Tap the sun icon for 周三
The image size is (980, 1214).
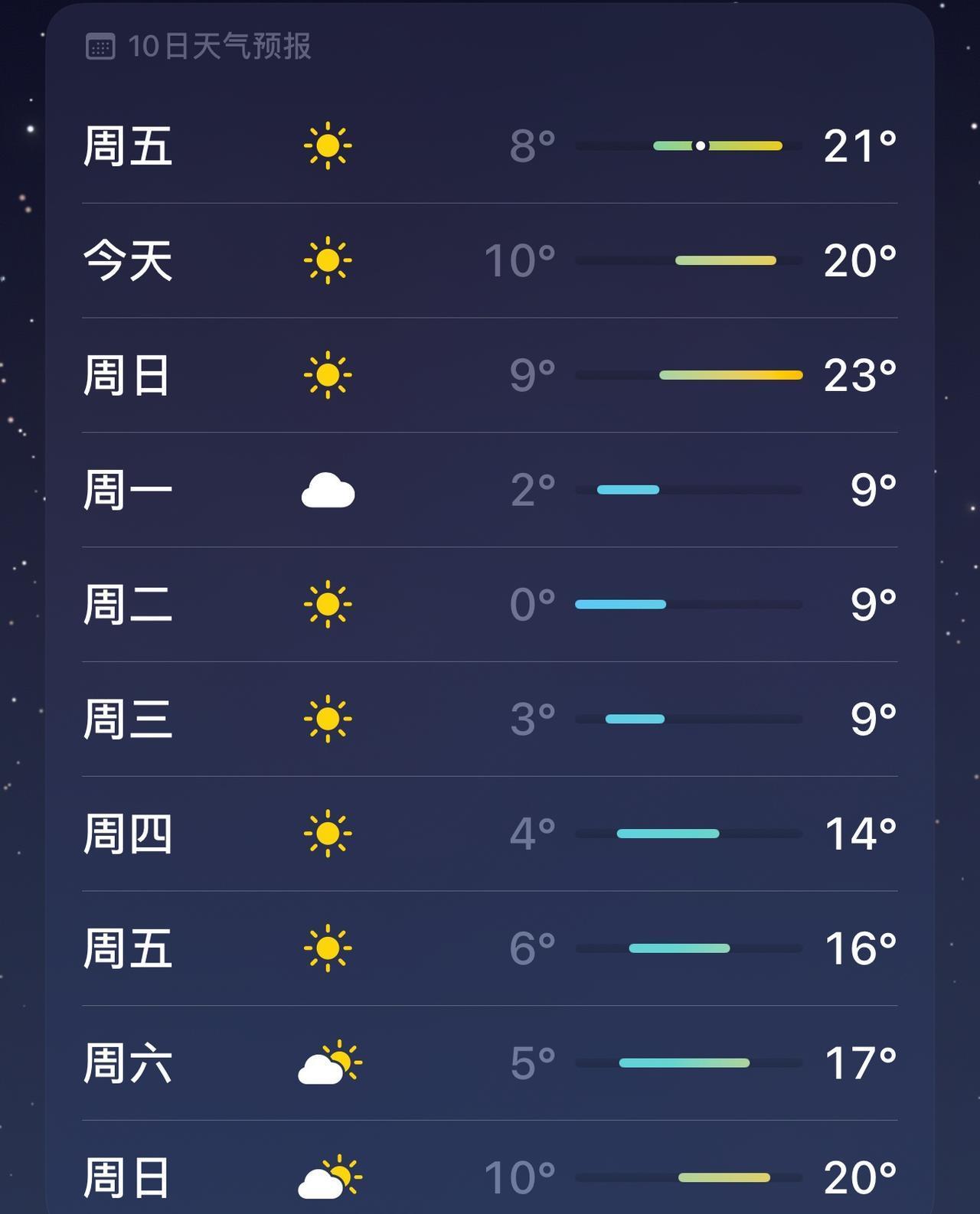point(329,720)
